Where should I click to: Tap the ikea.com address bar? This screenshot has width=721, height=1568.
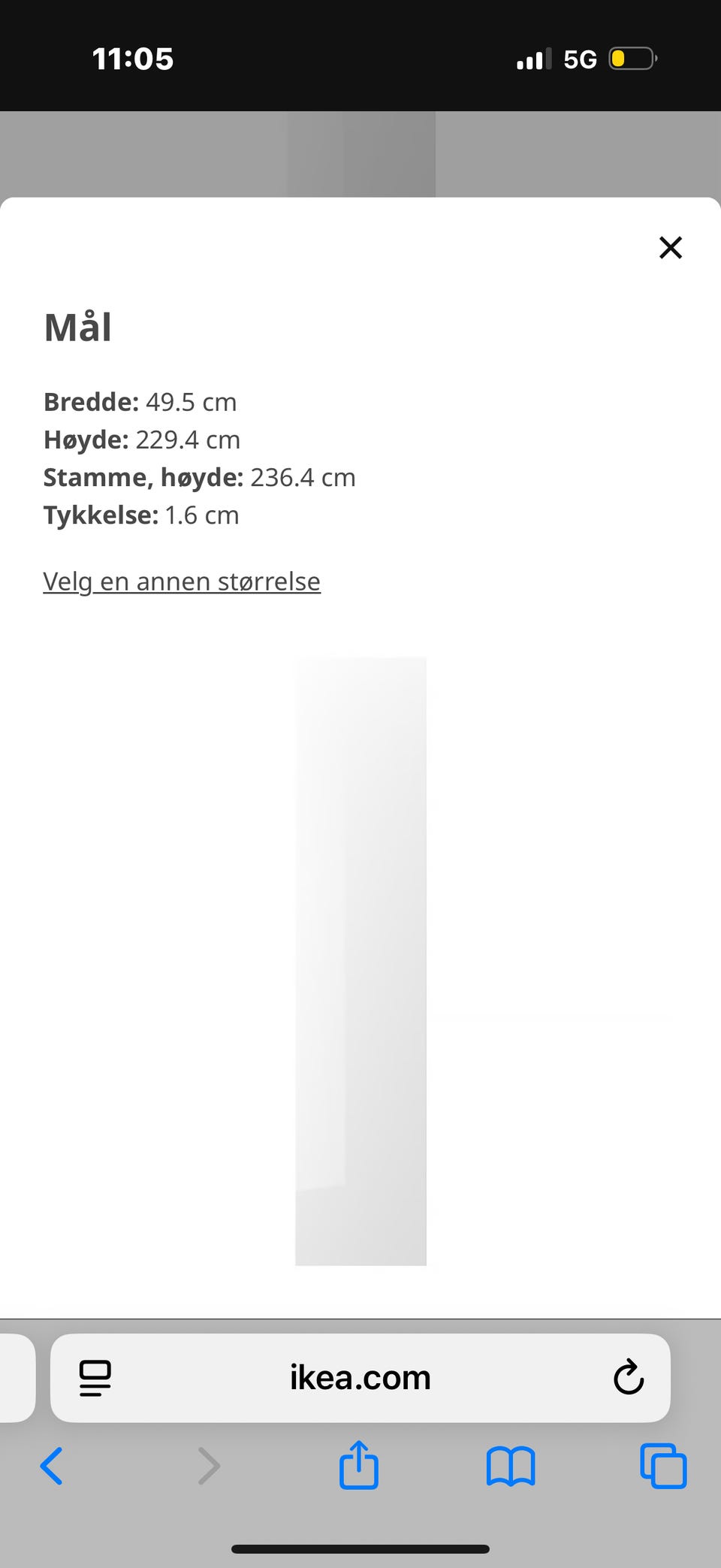pos(360,1378)
